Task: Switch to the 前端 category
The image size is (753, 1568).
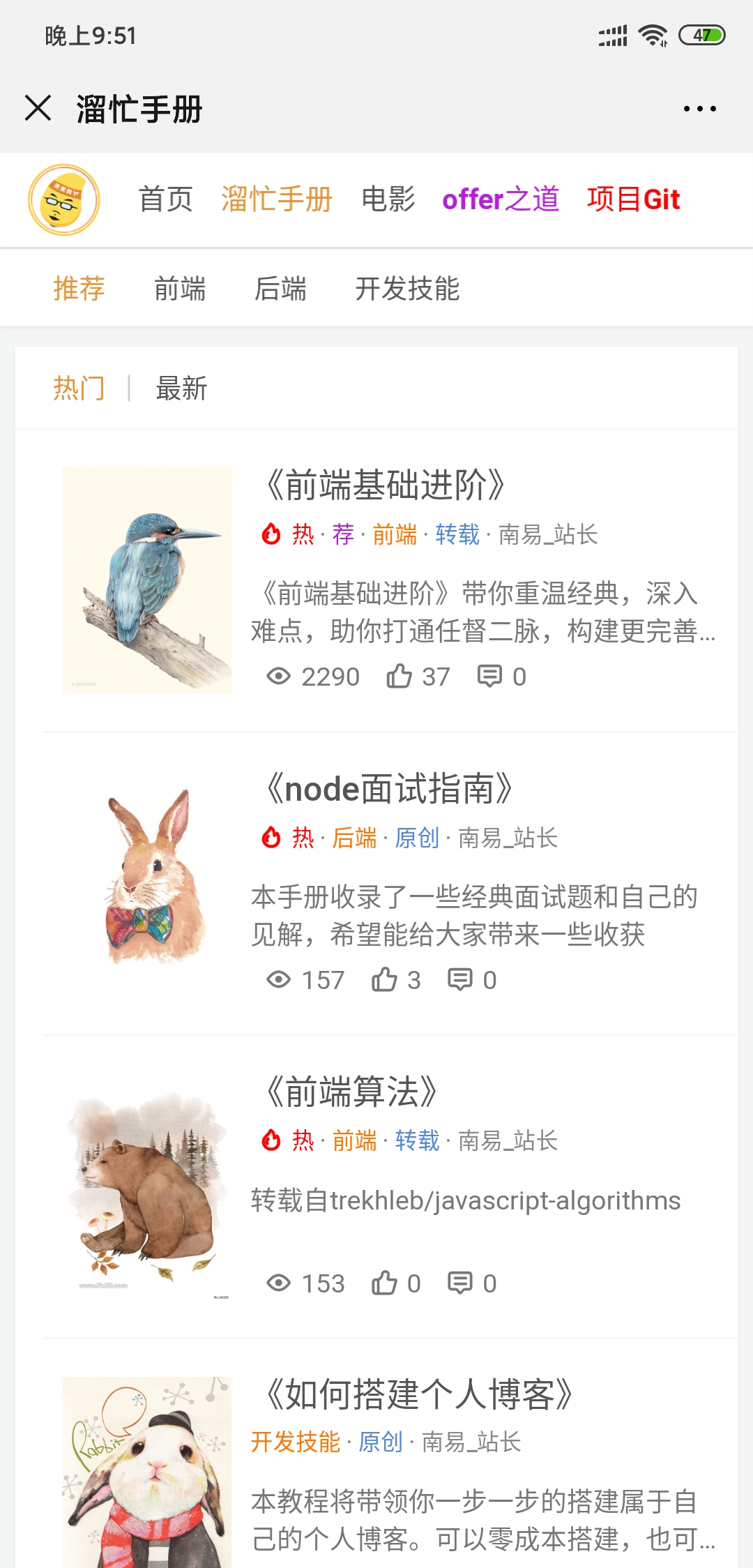Action: tap(180, 289)
